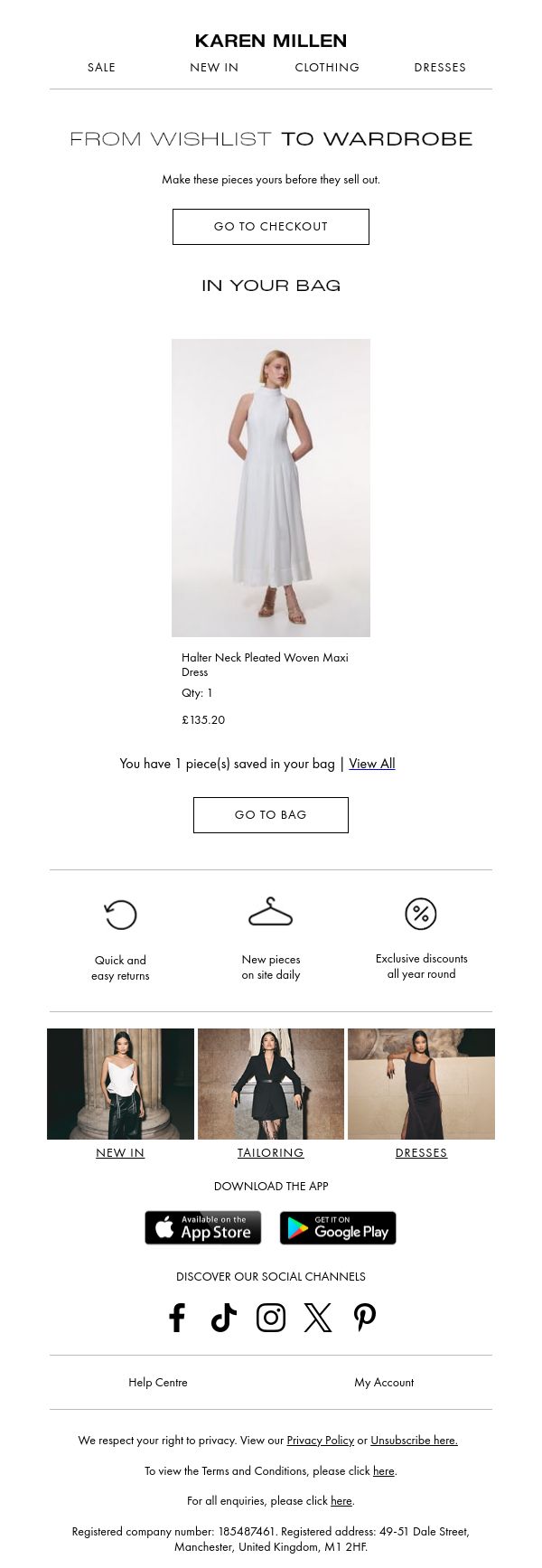Open the Help Centre
Viewport: 542px width, 1568px height.
pos(158,1383)
